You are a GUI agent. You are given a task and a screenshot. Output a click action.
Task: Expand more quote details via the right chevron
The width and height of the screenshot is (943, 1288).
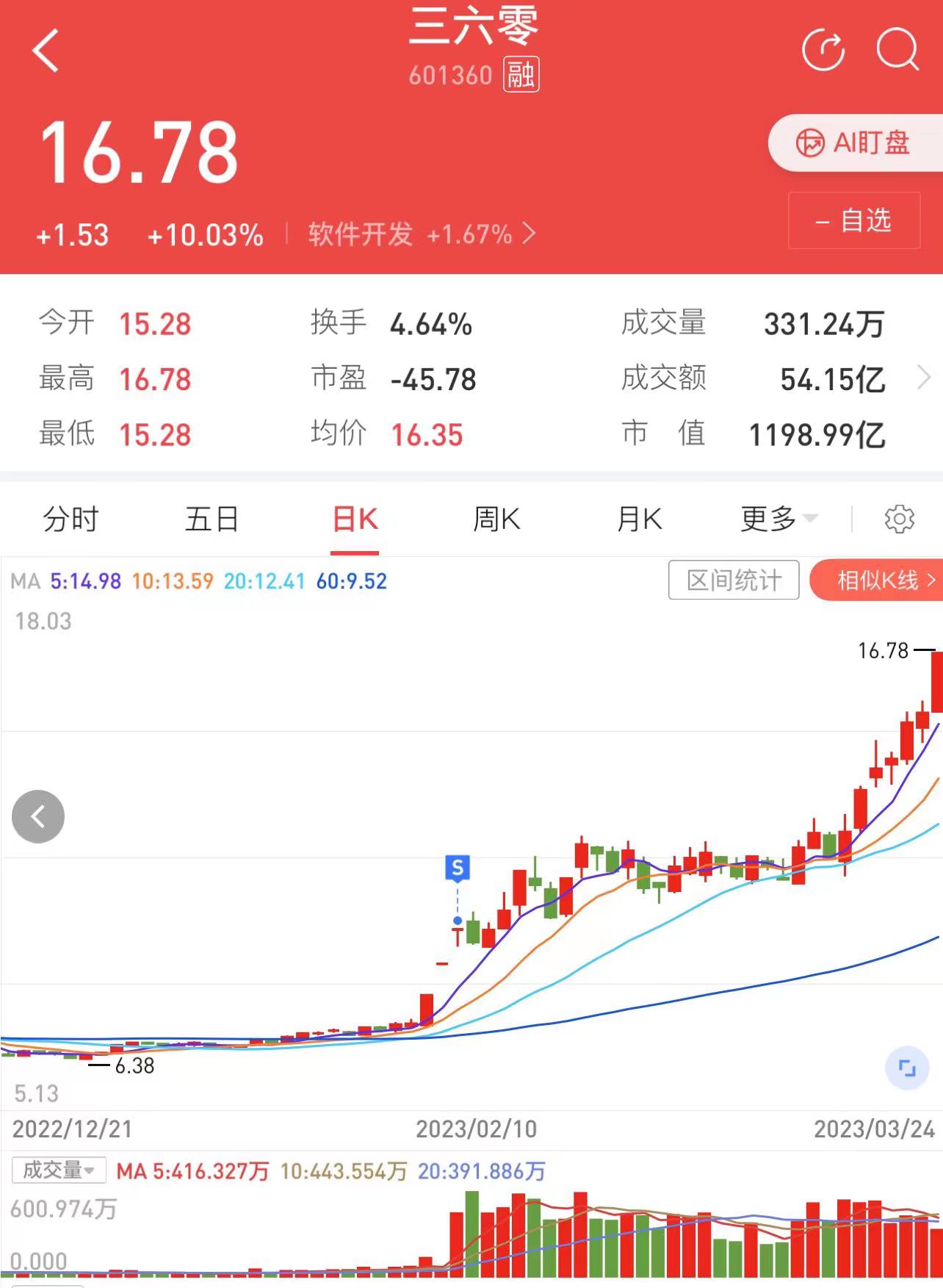(924, 378)
